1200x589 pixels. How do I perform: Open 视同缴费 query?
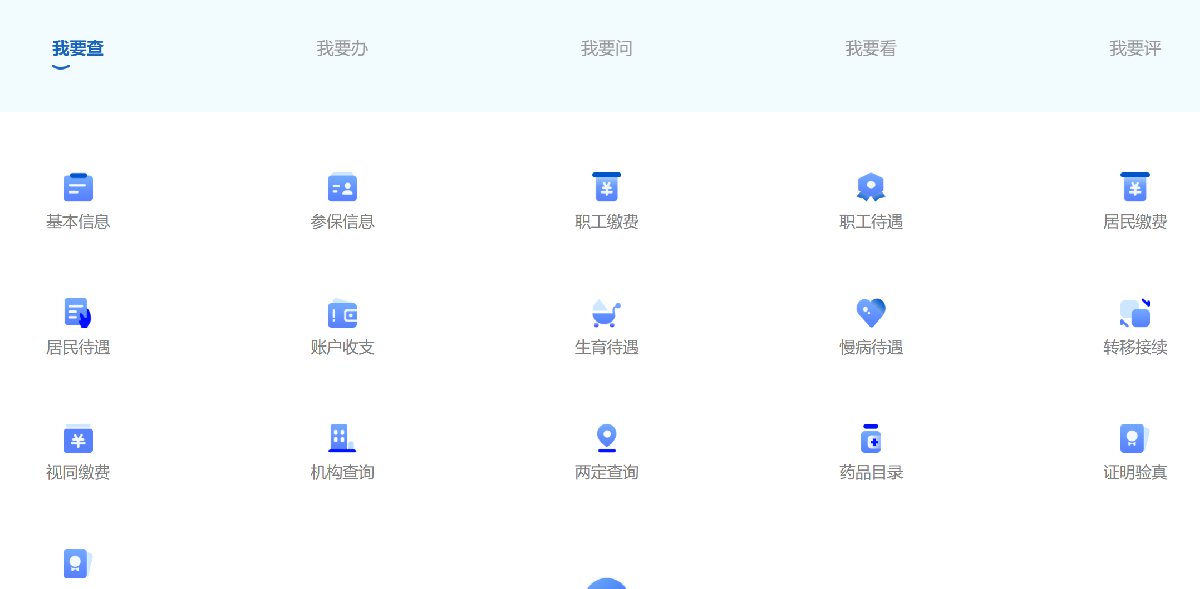[78, 451]
